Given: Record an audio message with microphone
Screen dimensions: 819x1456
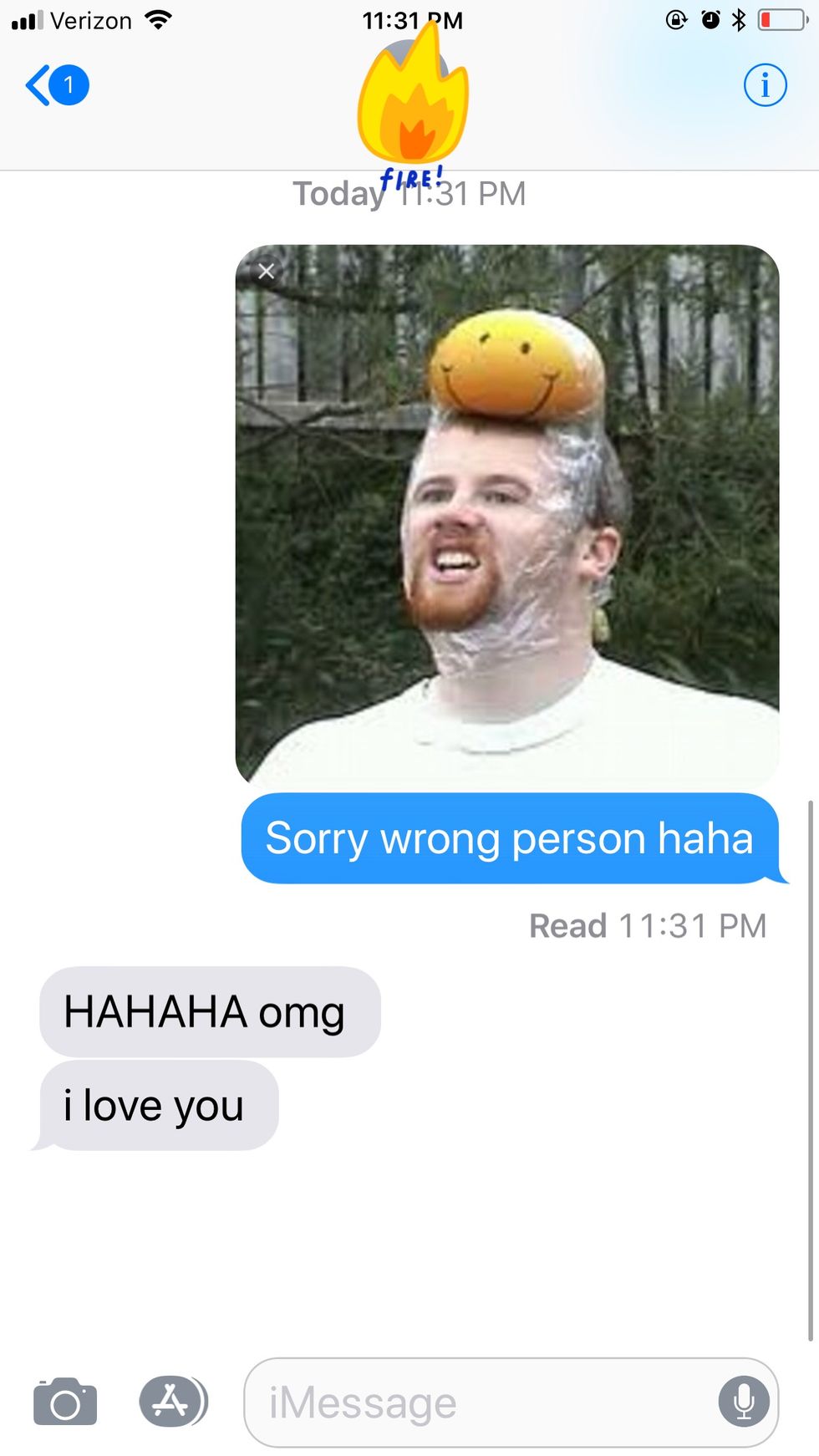Looking at the screenshot, I should coord(743,1402).
